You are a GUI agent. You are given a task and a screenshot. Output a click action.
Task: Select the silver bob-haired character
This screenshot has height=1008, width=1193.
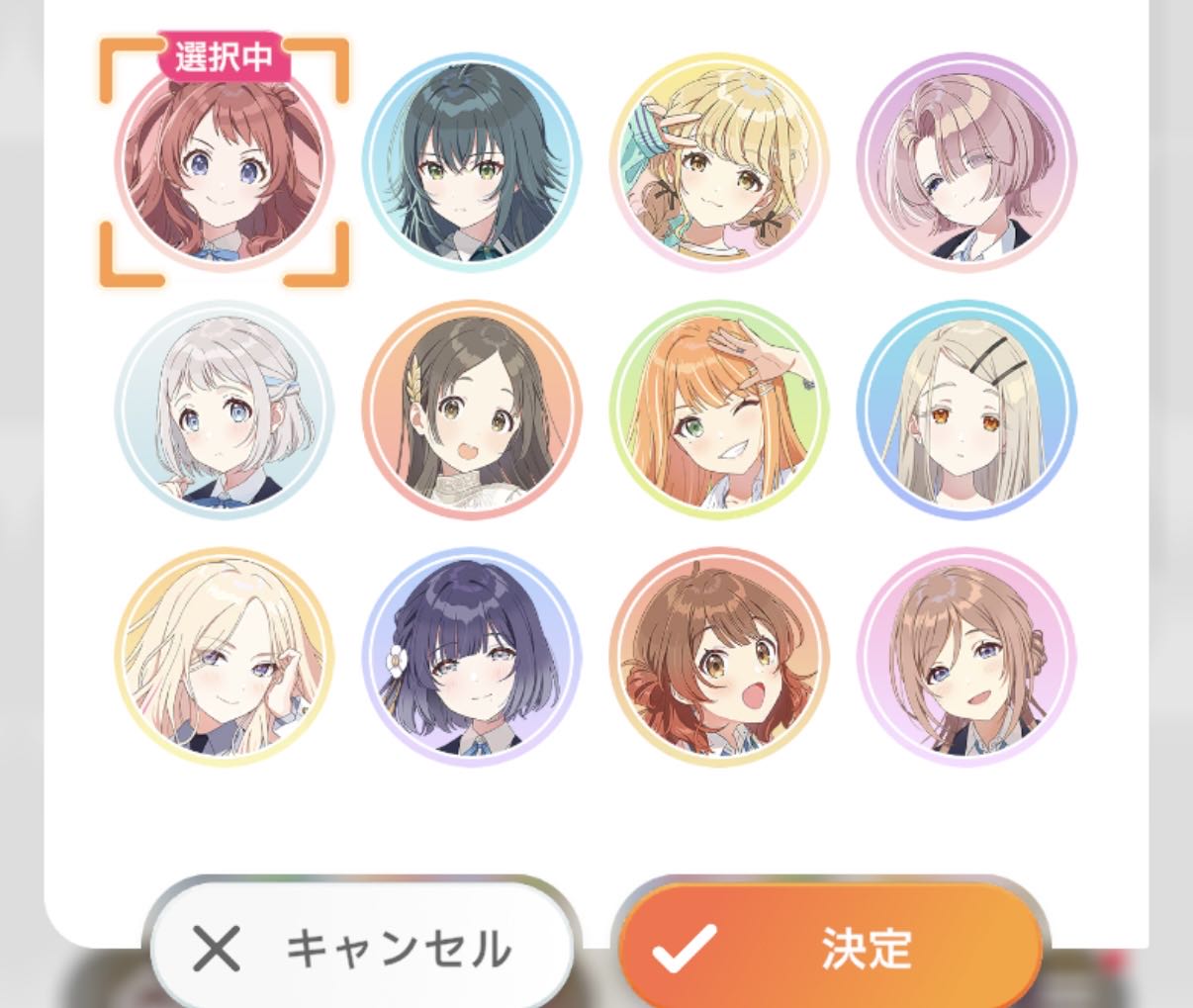coord(225,411)
